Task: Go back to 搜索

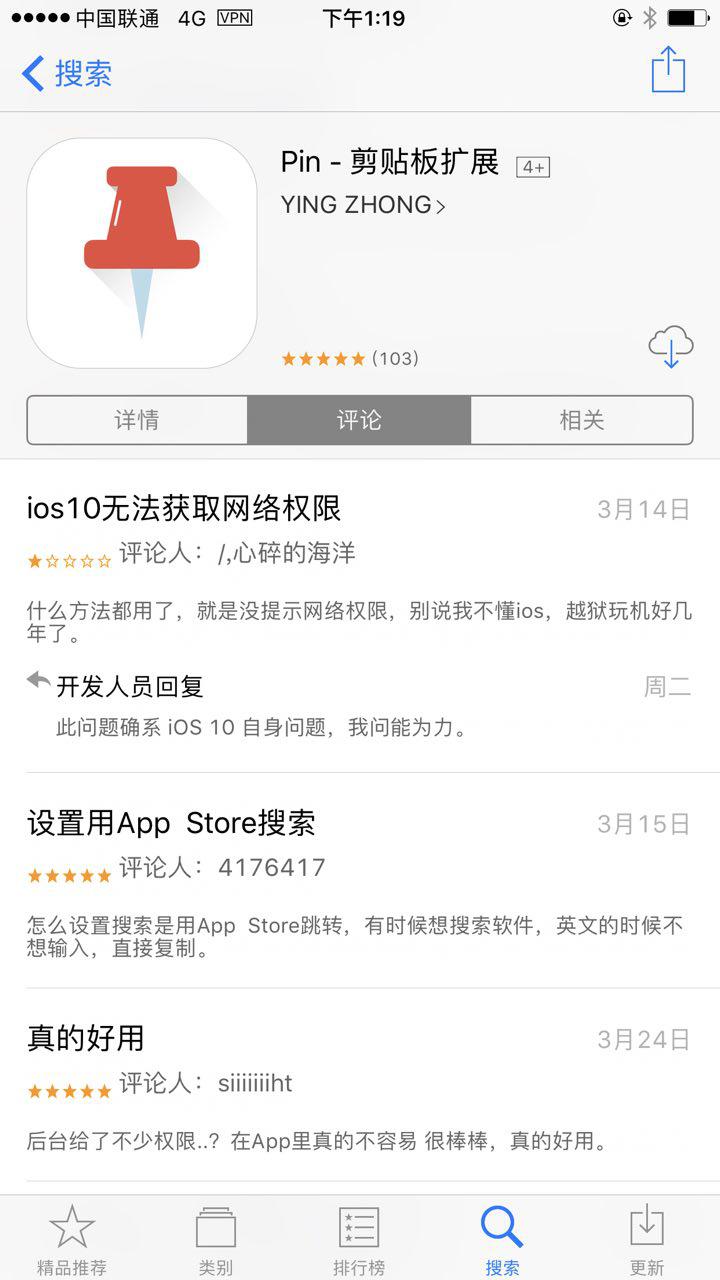Action: pos(66,74)
